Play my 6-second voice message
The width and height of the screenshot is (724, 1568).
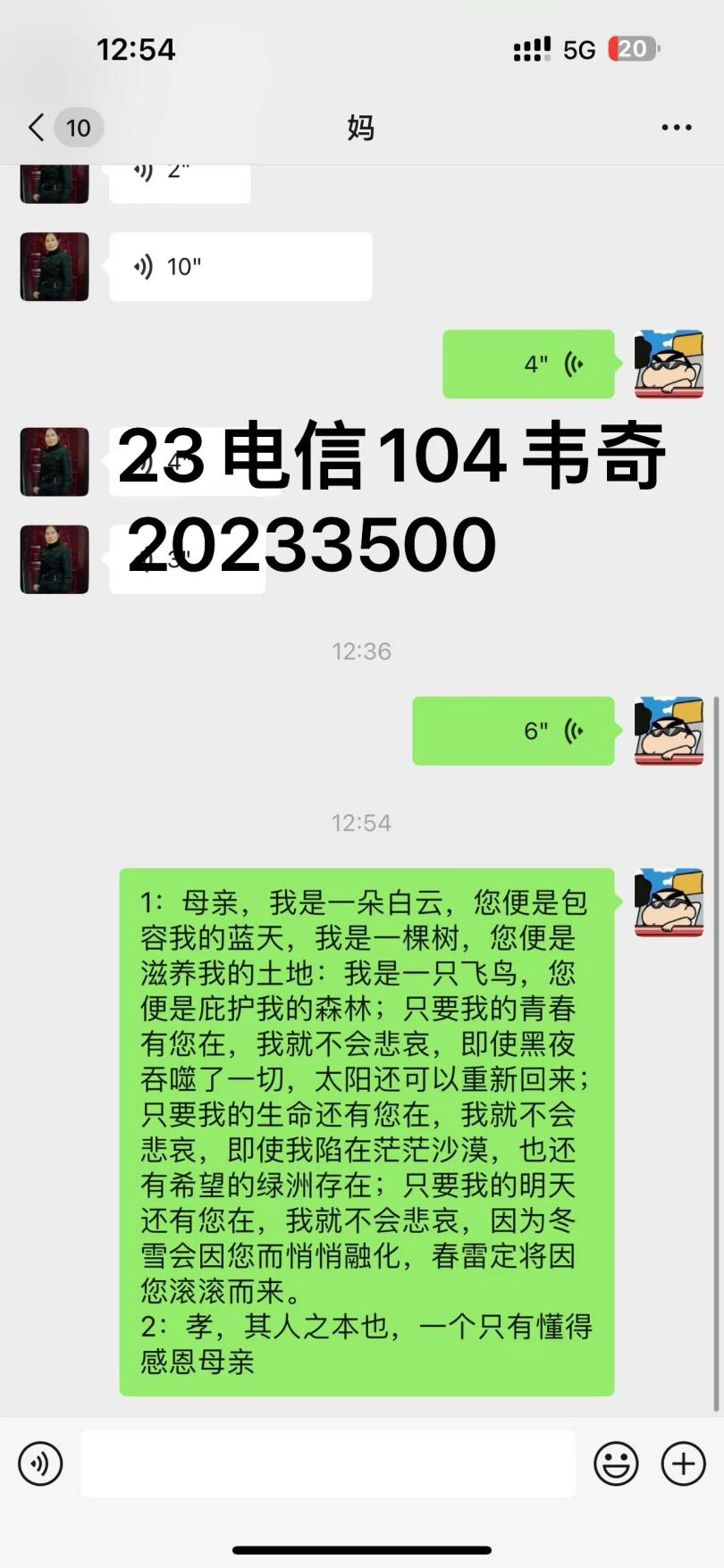(x=513, y=731)
